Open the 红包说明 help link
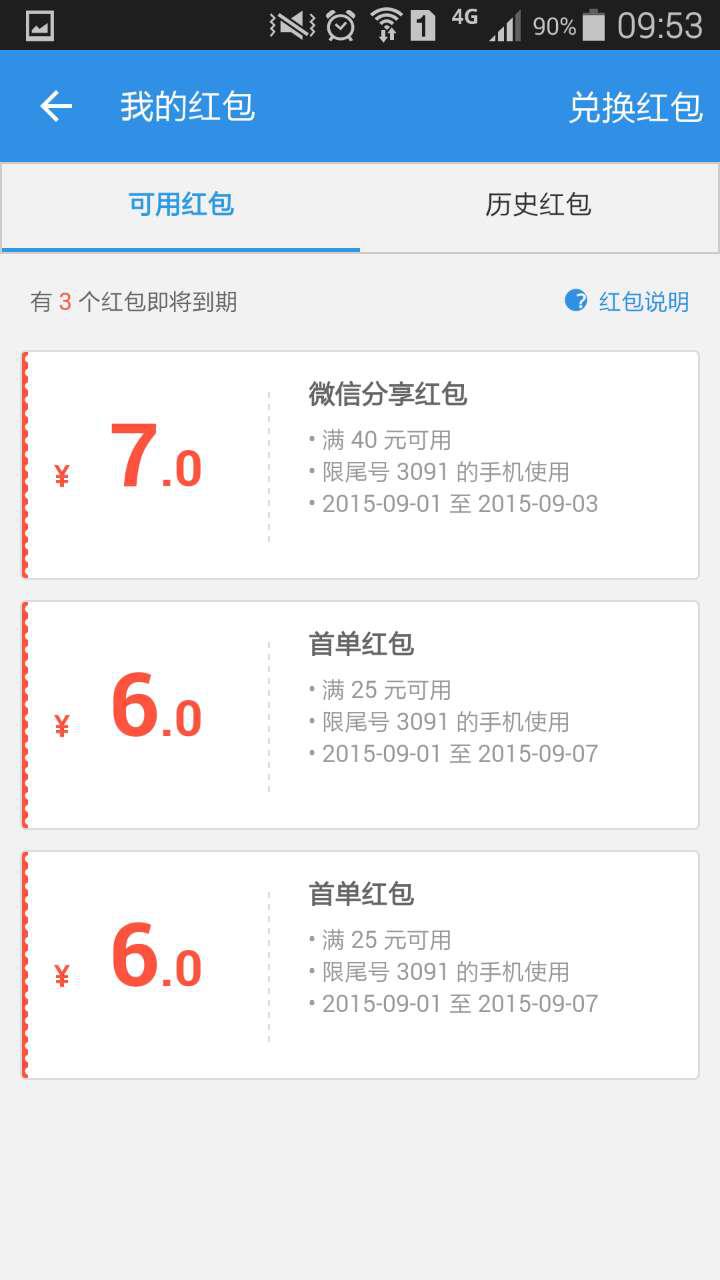Image resolution: width=720 pixels, height=1280 pixels. pyautogui.click(x=627, y=301)
